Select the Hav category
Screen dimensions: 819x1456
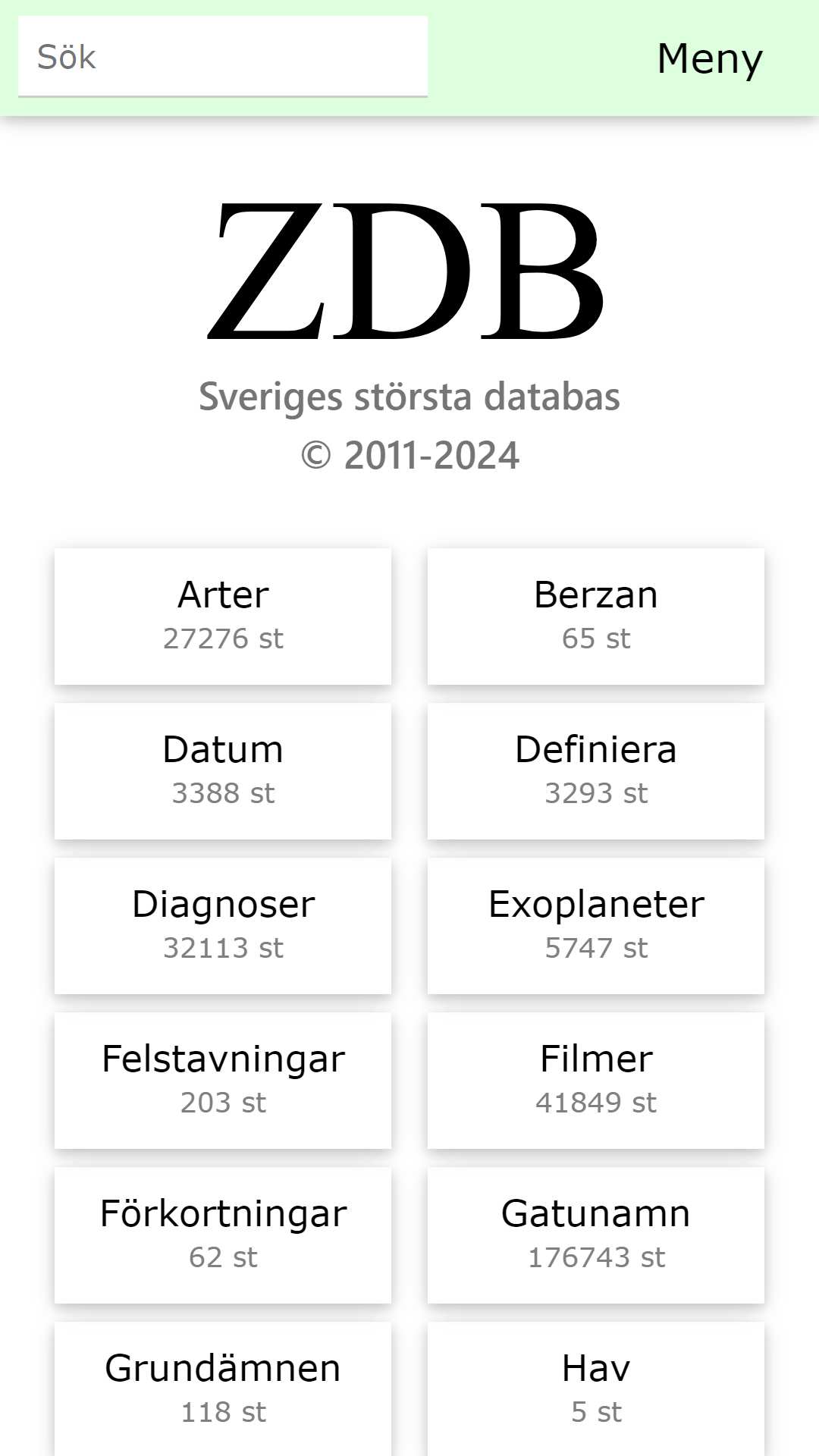coord(596,1389)
